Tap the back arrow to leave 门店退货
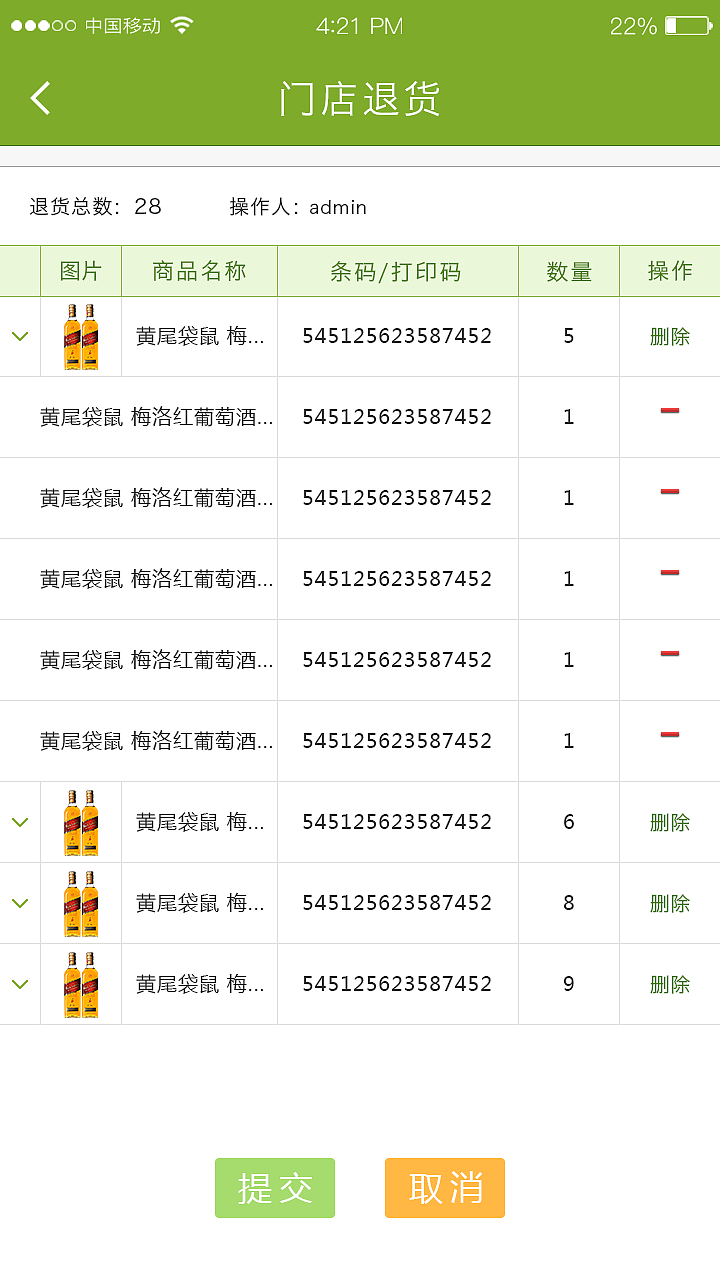720x1280 pixels. pyautogui.click(x=38, y=98)
